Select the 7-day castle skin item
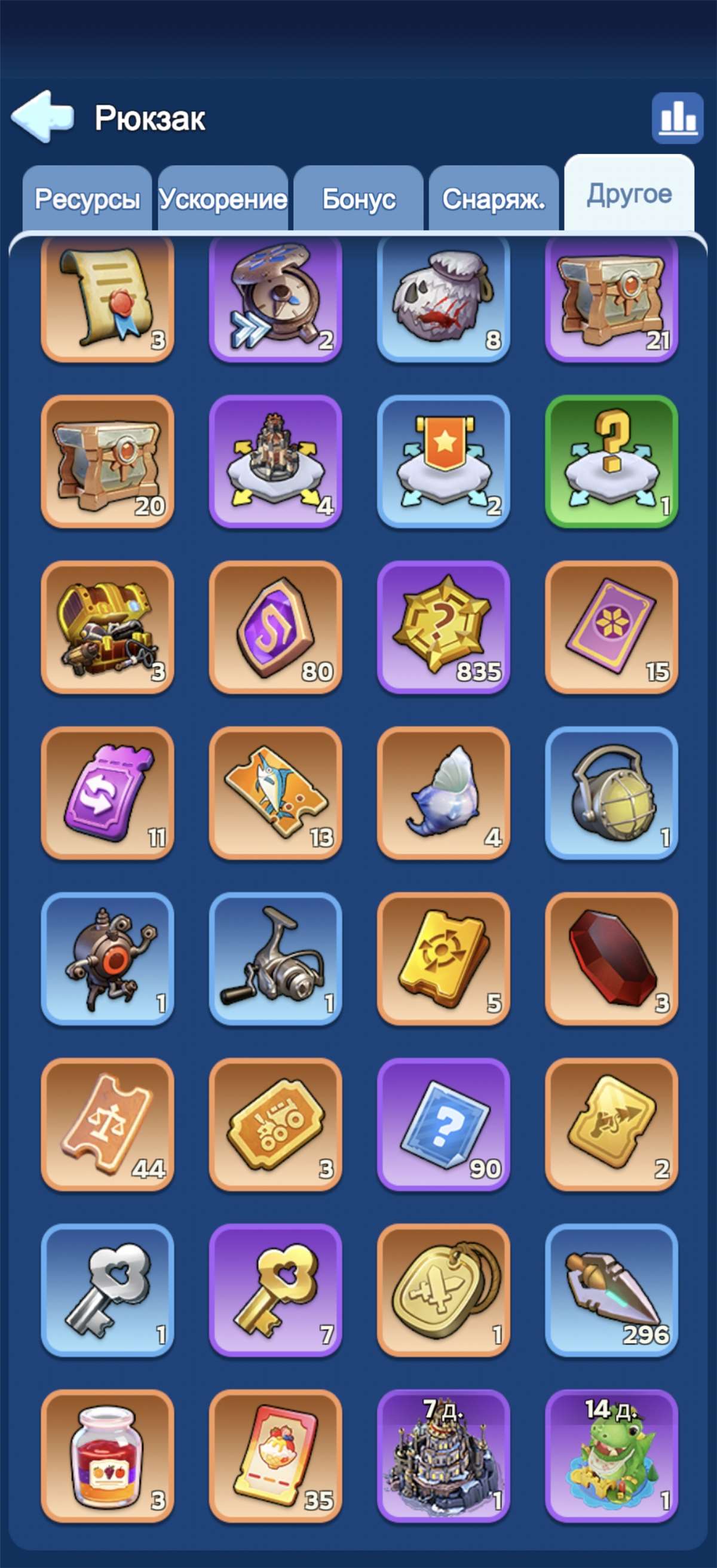Viewport: 717px width, 1568px height. coord(443,1456)
